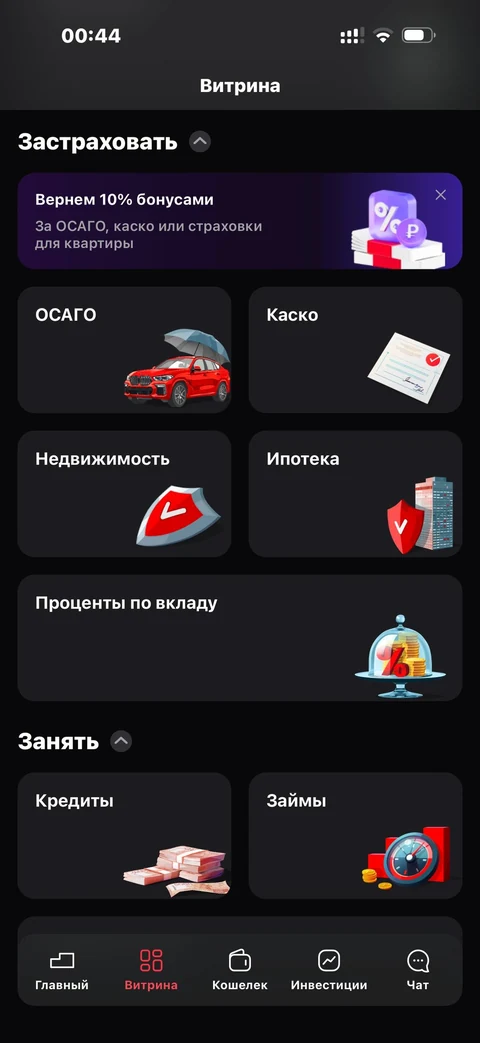Open the Займы card
Screen dimensions: 480x1043
356,835
